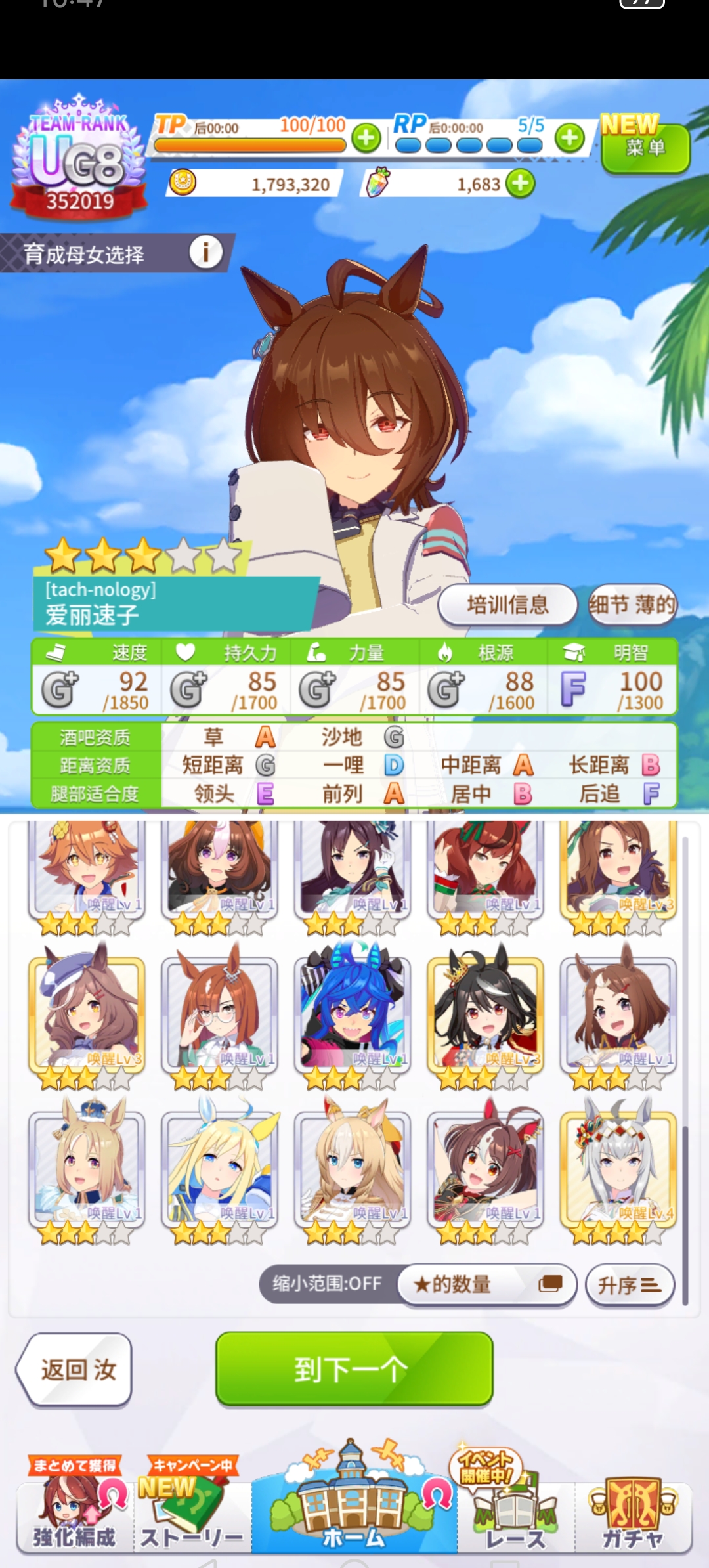This screenshot has width=709, height=1568.
Task: Select the blue twin-tailed character card
Action: 353,1014
